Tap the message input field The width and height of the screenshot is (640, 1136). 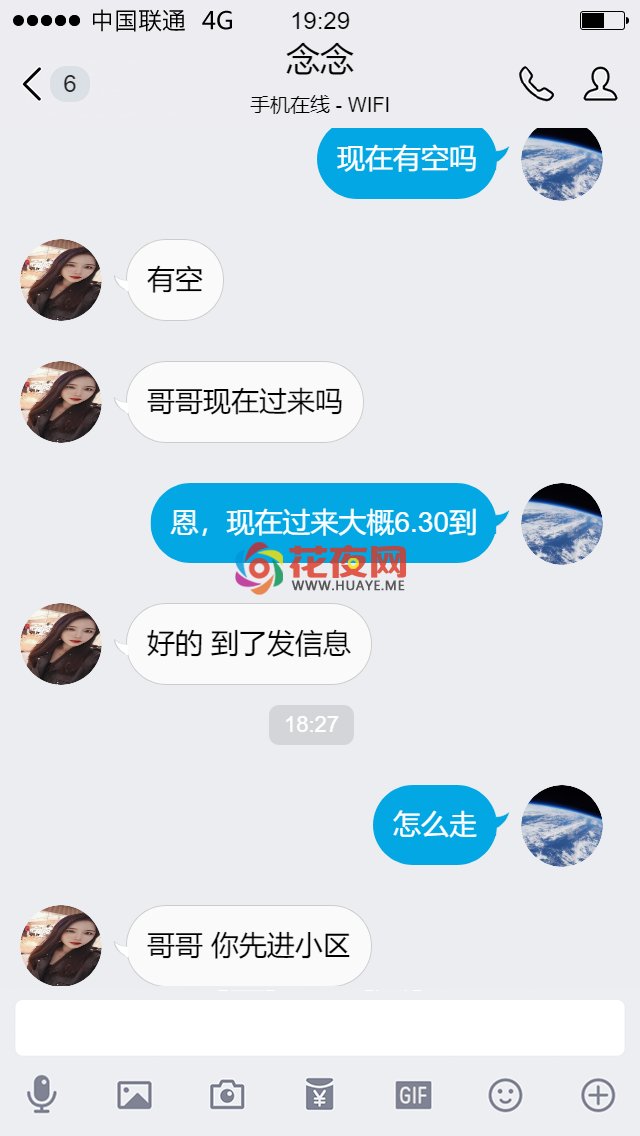coord(320,1027)
